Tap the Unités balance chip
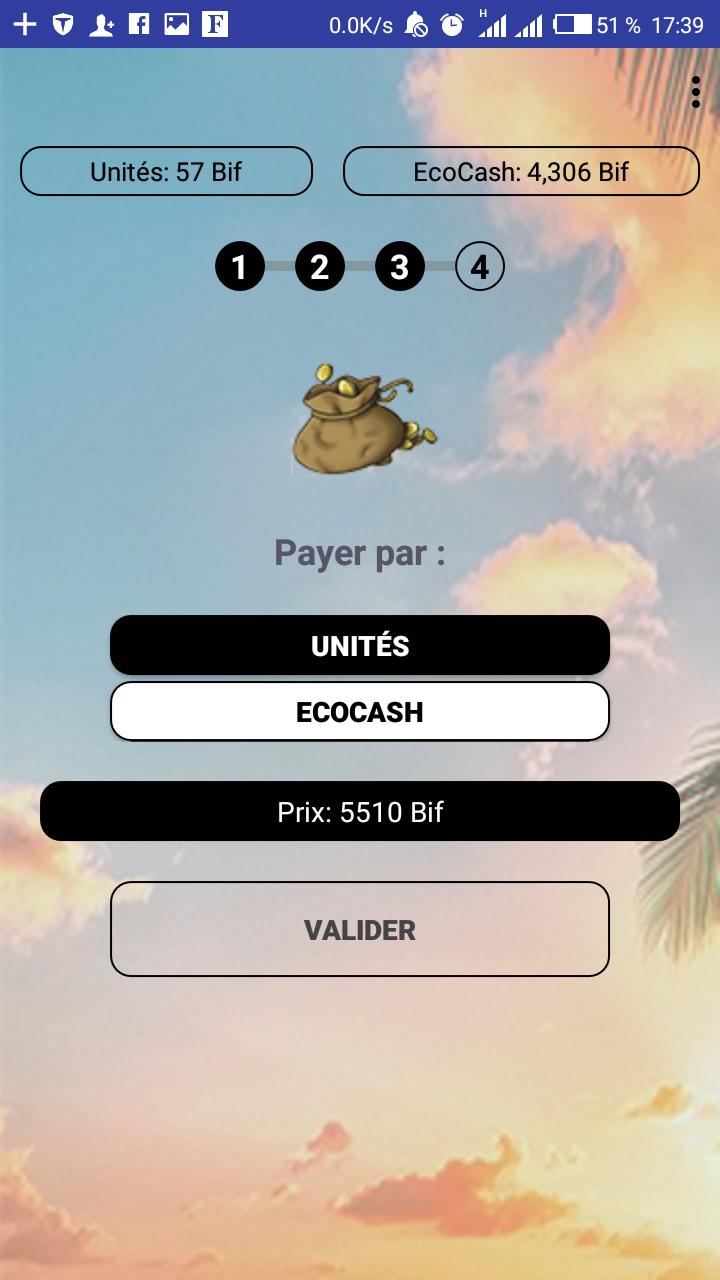Screen dimensions: 720x1280 (166, 171)
